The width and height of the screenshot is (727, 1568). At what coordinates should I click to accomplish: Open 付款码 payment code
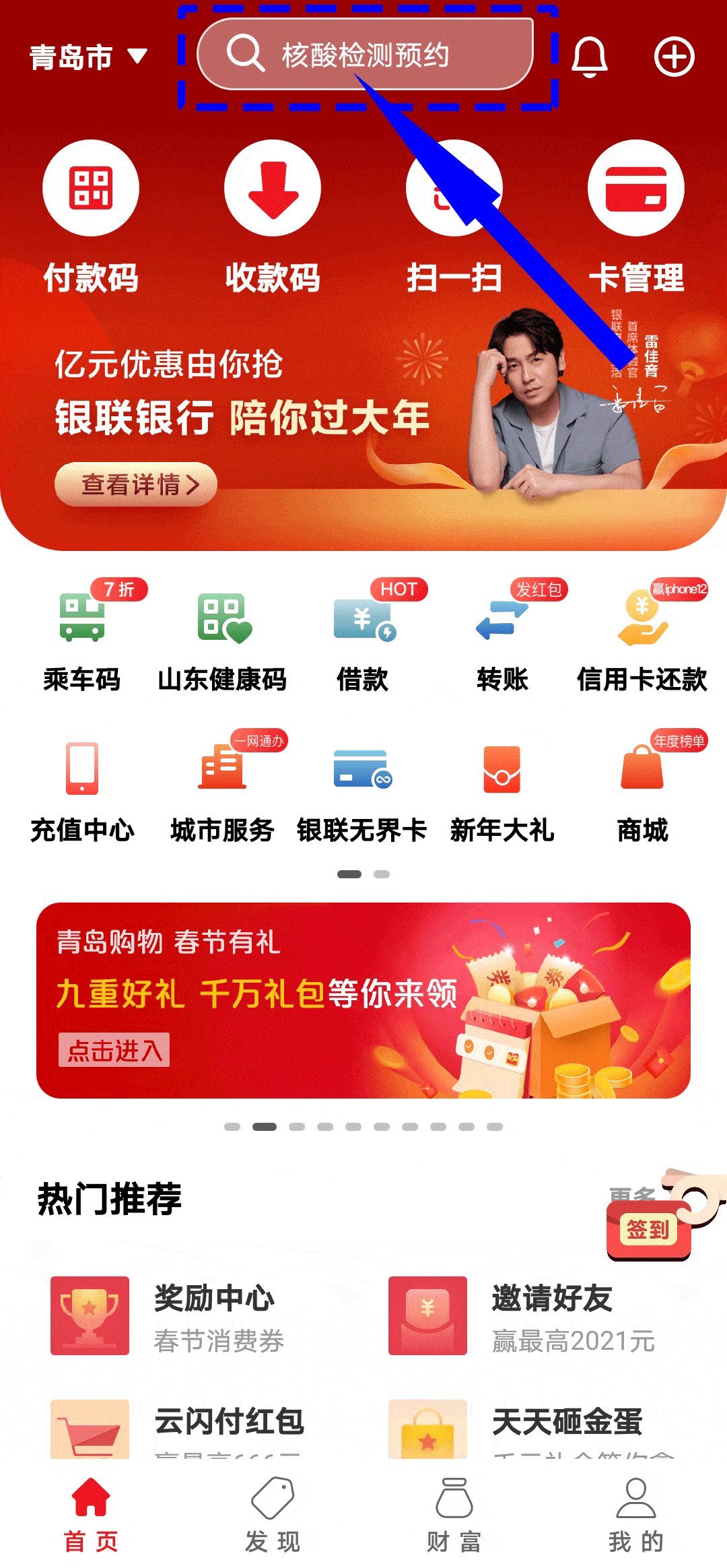coord(91,217)
